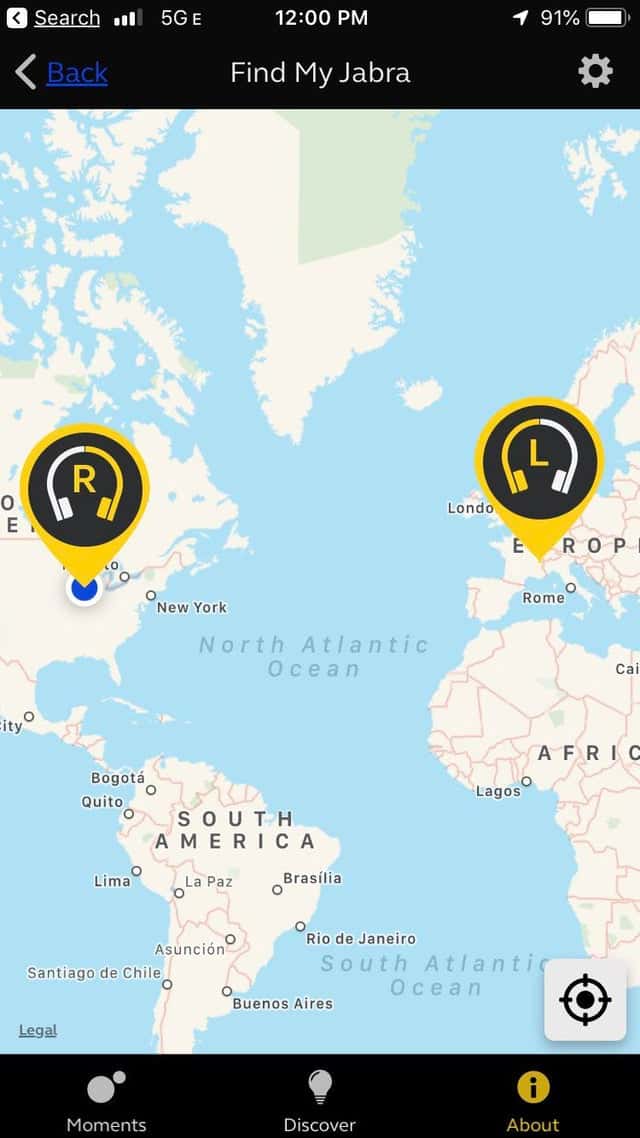Return to Search app in status bar
The height and width of the screenshot is (1138, 640).
[54, 18]
